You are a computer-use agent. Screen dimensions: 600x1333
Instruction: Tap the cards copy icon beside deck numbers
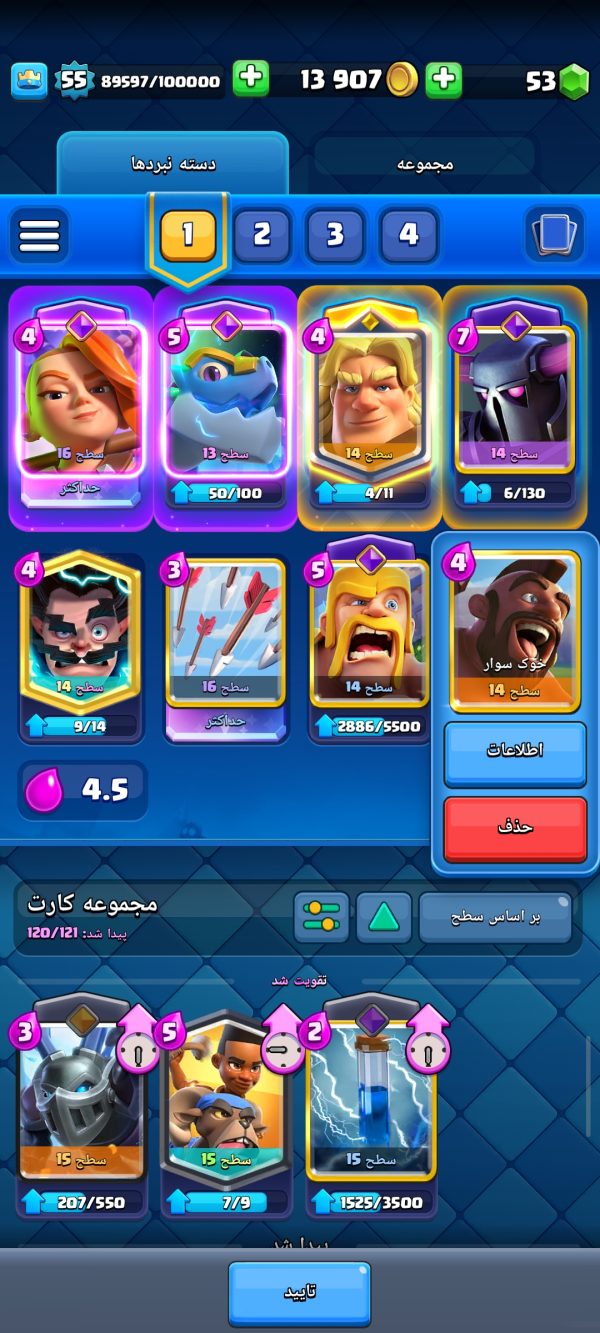tap(555, 235)
